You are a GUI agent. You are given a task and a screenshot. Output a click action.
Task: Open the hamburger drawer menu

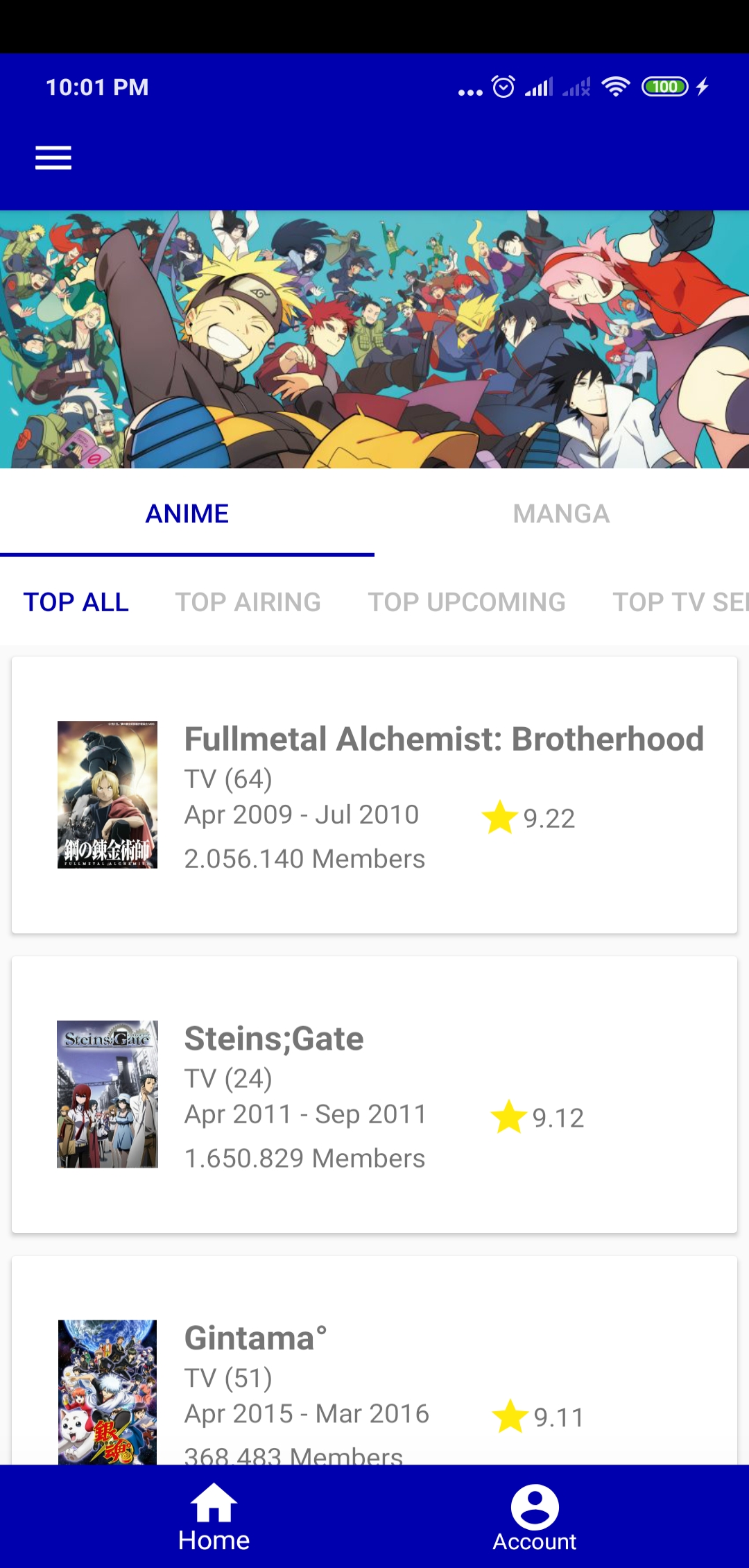(x=53, y=158)
